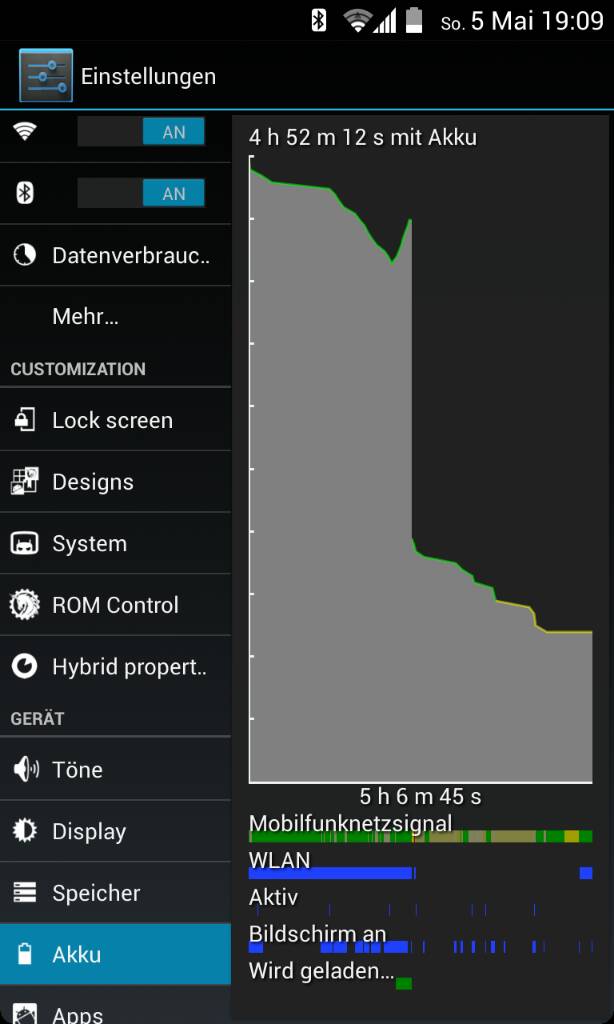
Task: Tap the Einstellungen app icon
Action: pyautogui.click(x=46, y=76)
